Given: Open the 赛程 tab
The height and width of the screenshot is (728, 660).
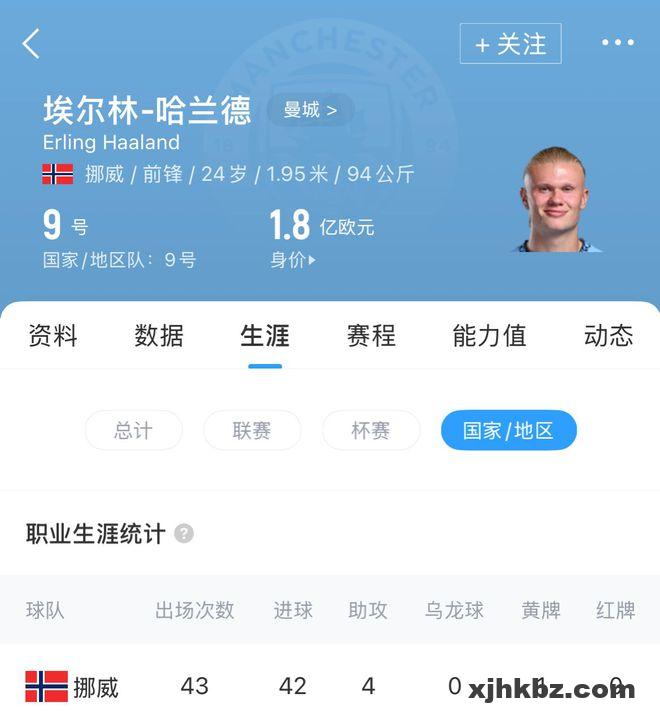Looking at the screenshot, I should pyautogui.click(x=371, y=336).
